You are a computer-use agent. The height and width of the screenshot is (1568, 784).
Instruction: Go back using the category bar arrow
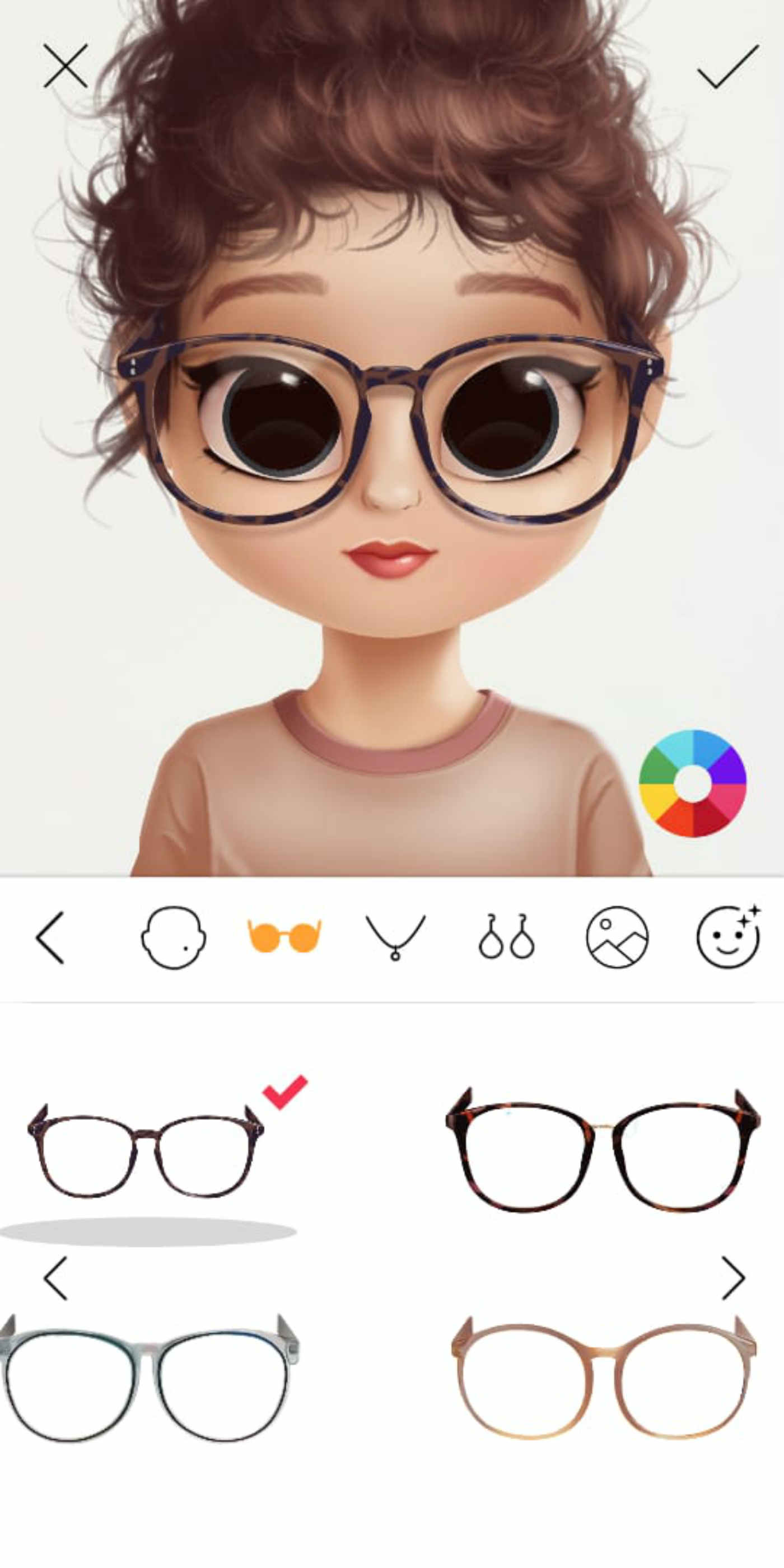50,937
